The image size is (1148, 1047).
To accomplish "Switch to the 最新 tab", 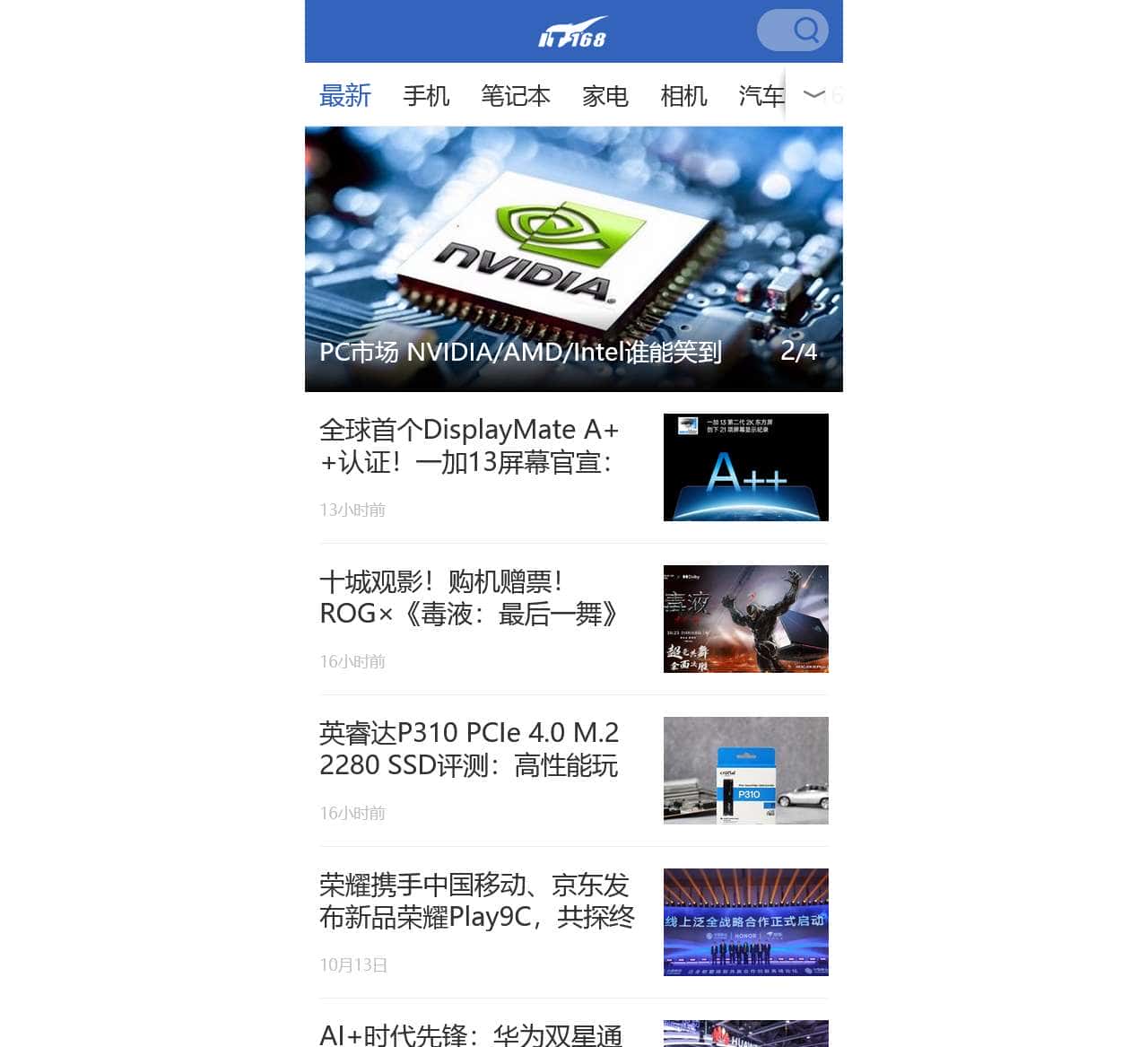I will coord(345,95).
